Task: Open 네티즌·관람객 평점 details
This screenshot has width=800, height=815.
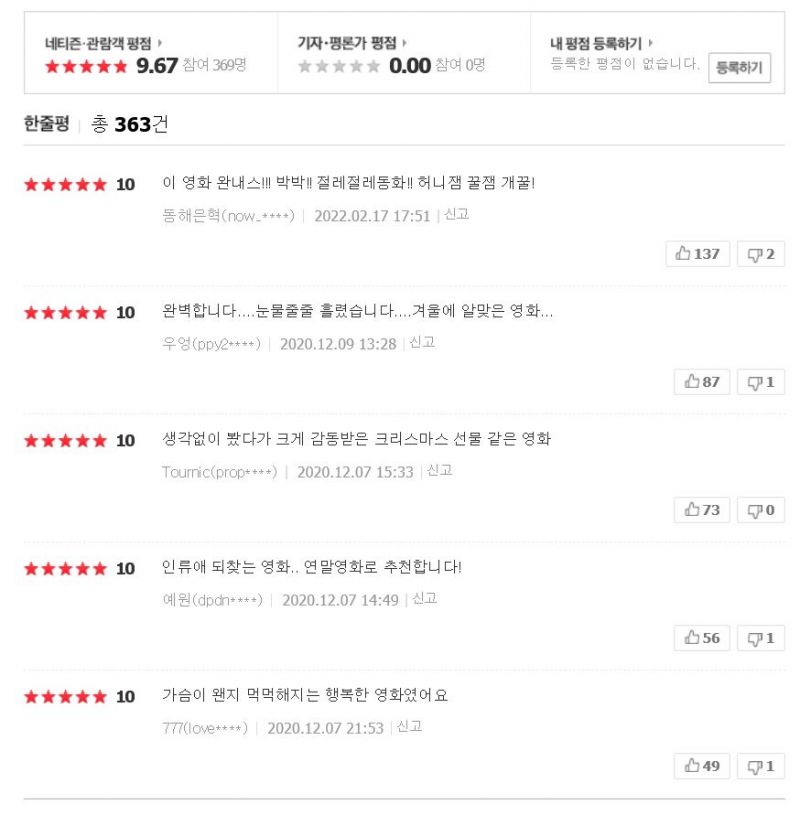Action: click(x=103, y=43)
